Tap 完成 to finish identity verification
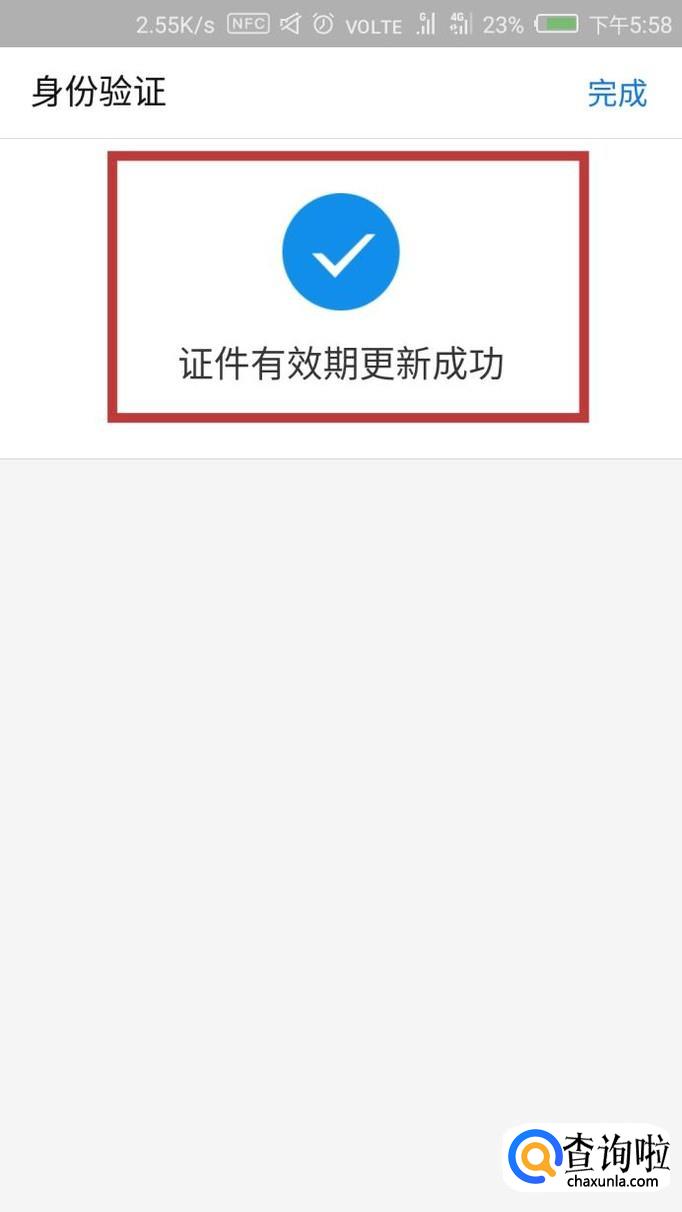 point(617,93)
